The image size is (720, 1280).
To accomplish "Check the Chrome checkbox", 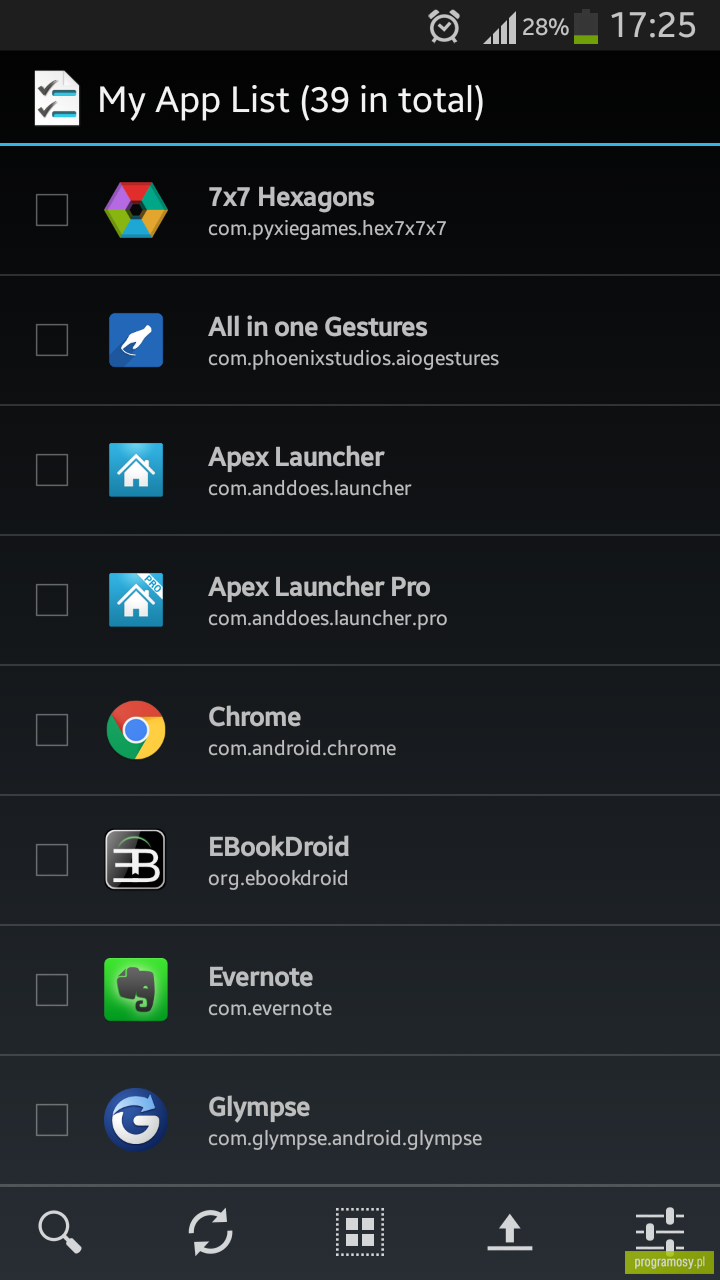I will [52, 730].
